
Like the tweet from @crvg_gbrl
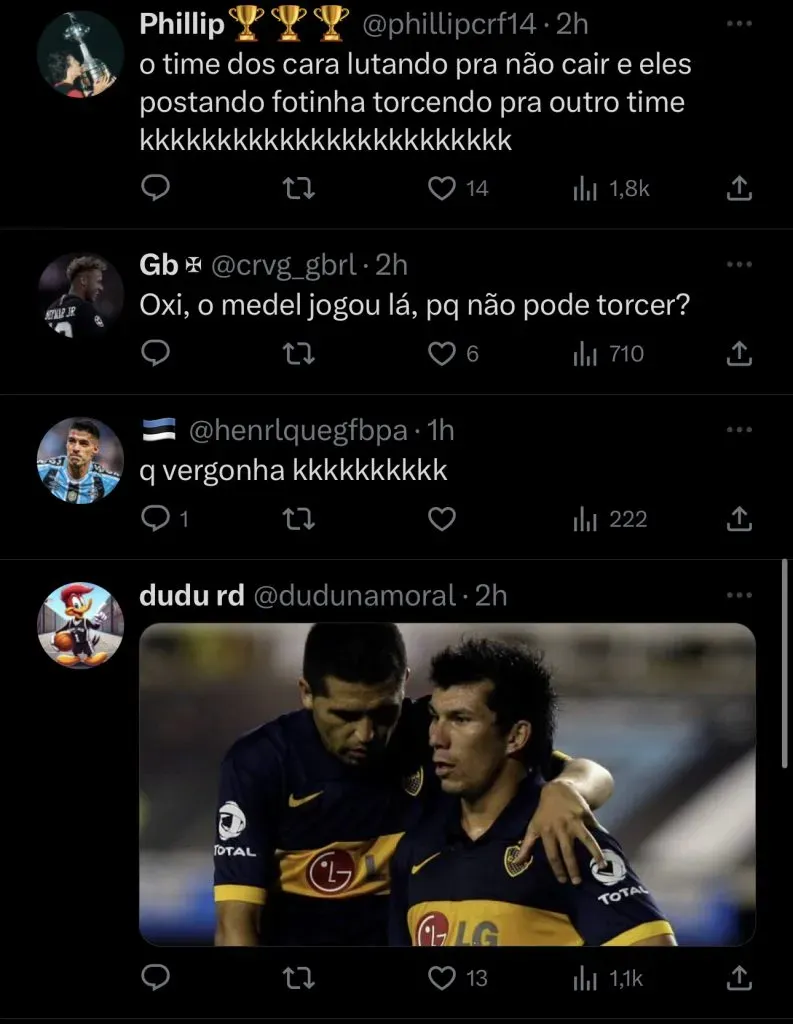coord(442,353)
